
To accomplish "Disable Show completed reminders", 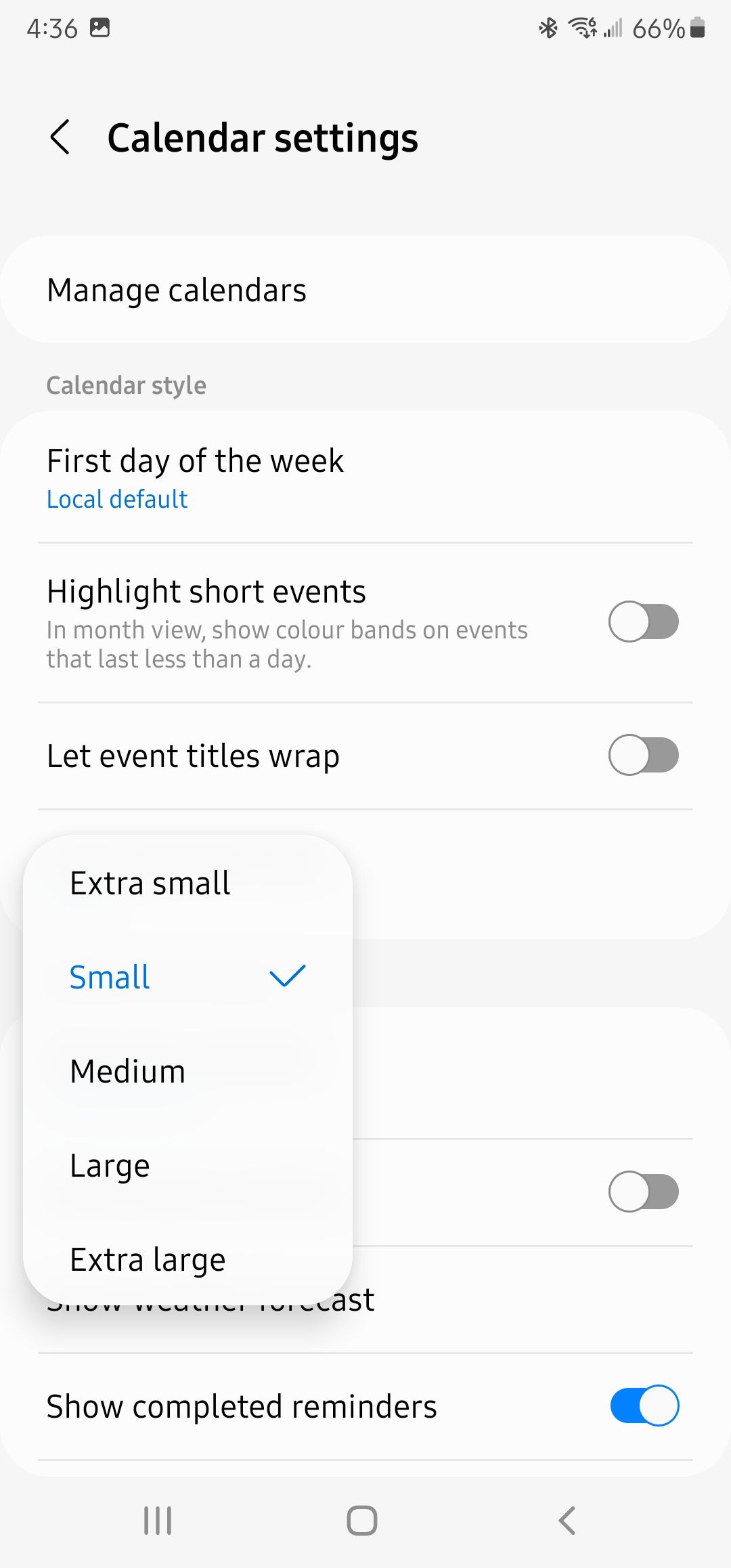I will [643, 1406].
